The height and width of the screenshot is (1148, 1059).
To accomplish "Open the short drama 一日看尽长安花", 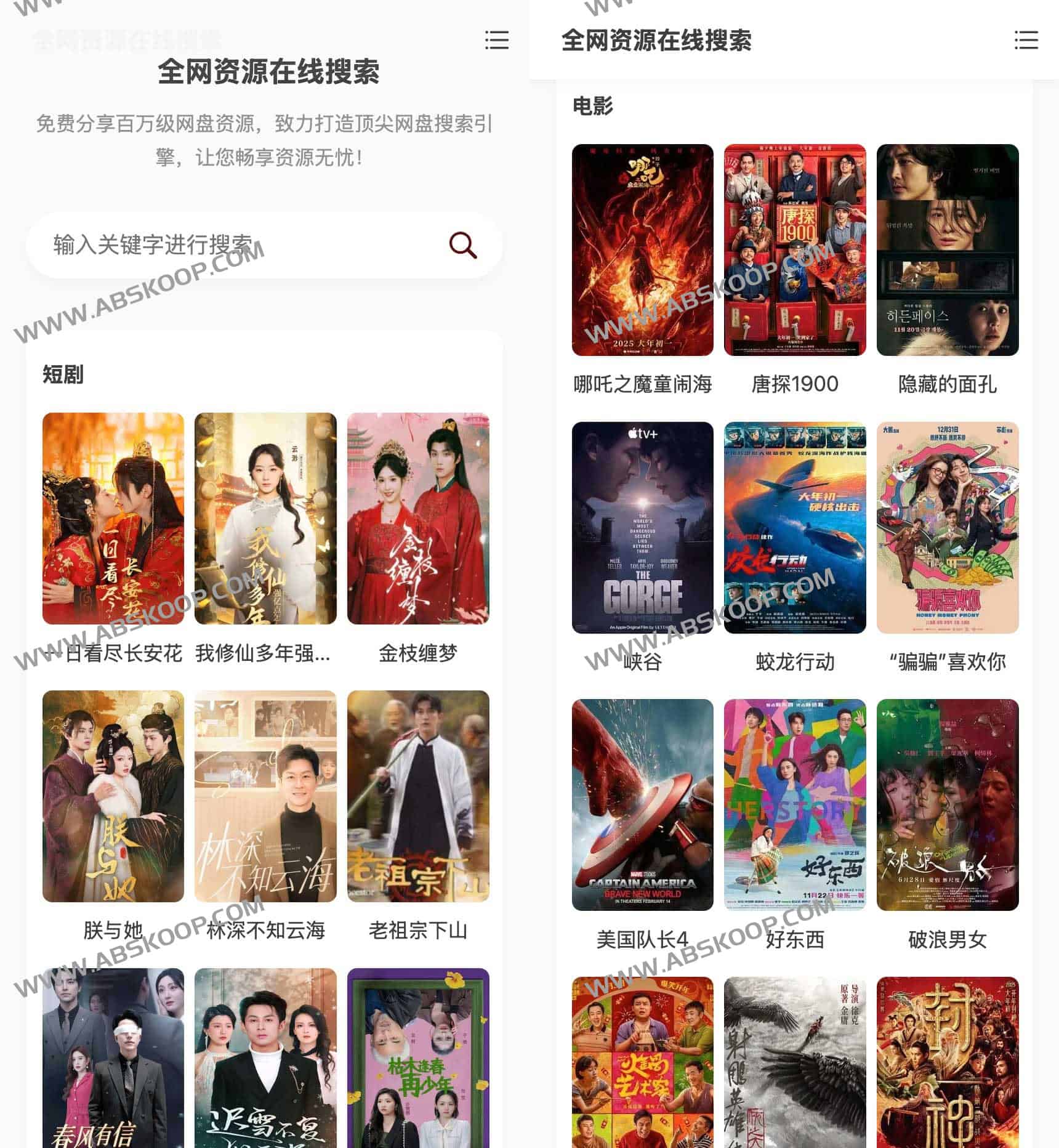I will (x=113, y=518).
